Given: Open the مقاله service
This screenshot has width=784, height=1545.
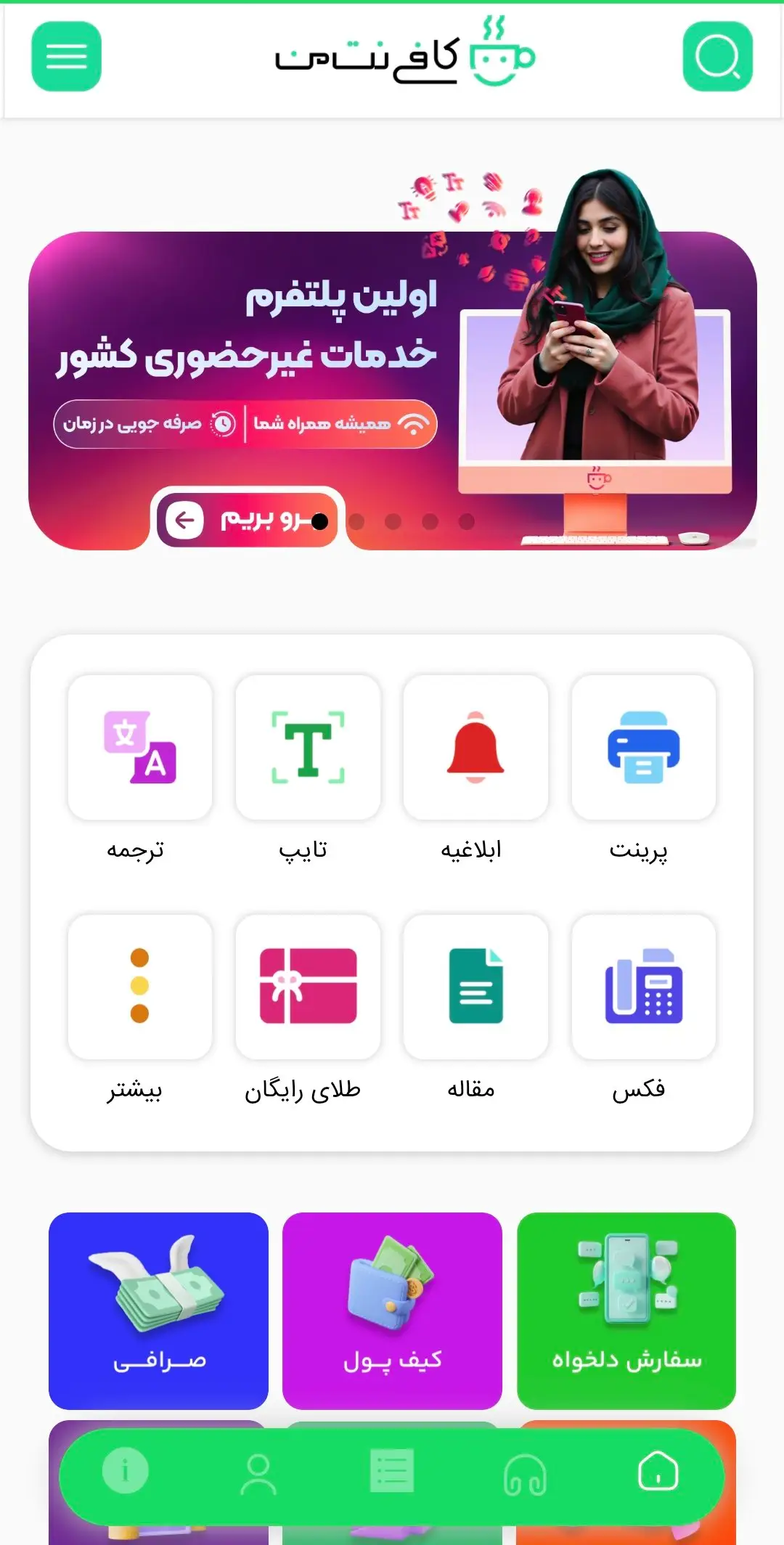Looking at the screenshot, I should tap(475, 986).
